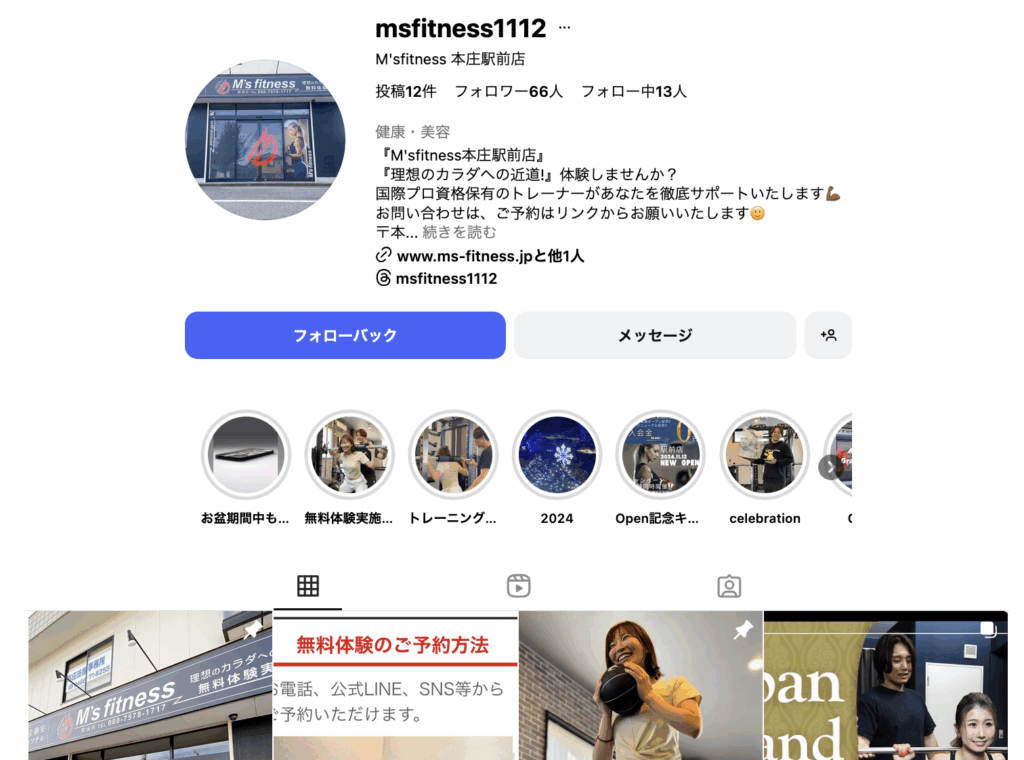1024x760 pixels.
Task: View the フォロー中13人 following list
Action: tap(633, 91)
